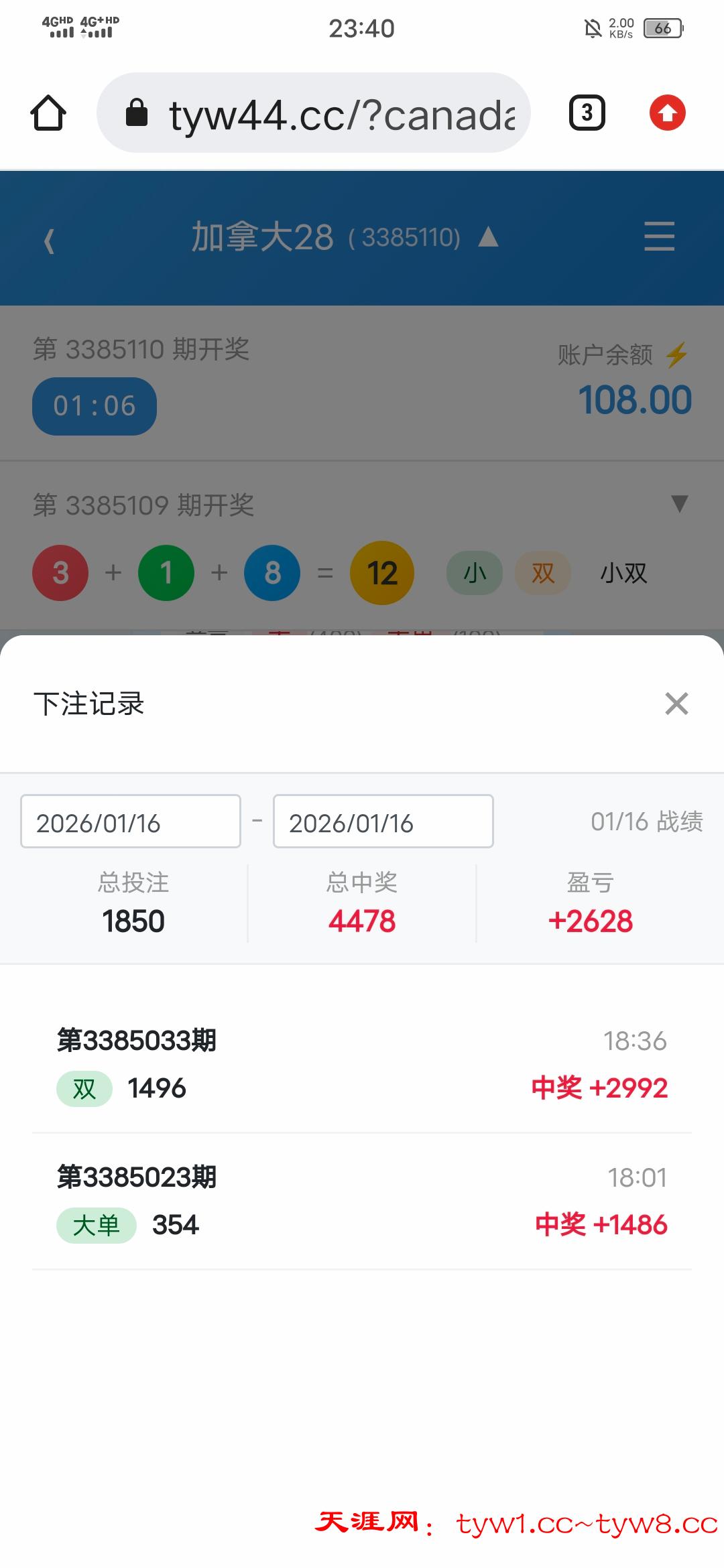The height and width of the screenshot is (1568, 724).
Task: Open the end date field 2026/01/16
Action: click(x=383, y=822)
